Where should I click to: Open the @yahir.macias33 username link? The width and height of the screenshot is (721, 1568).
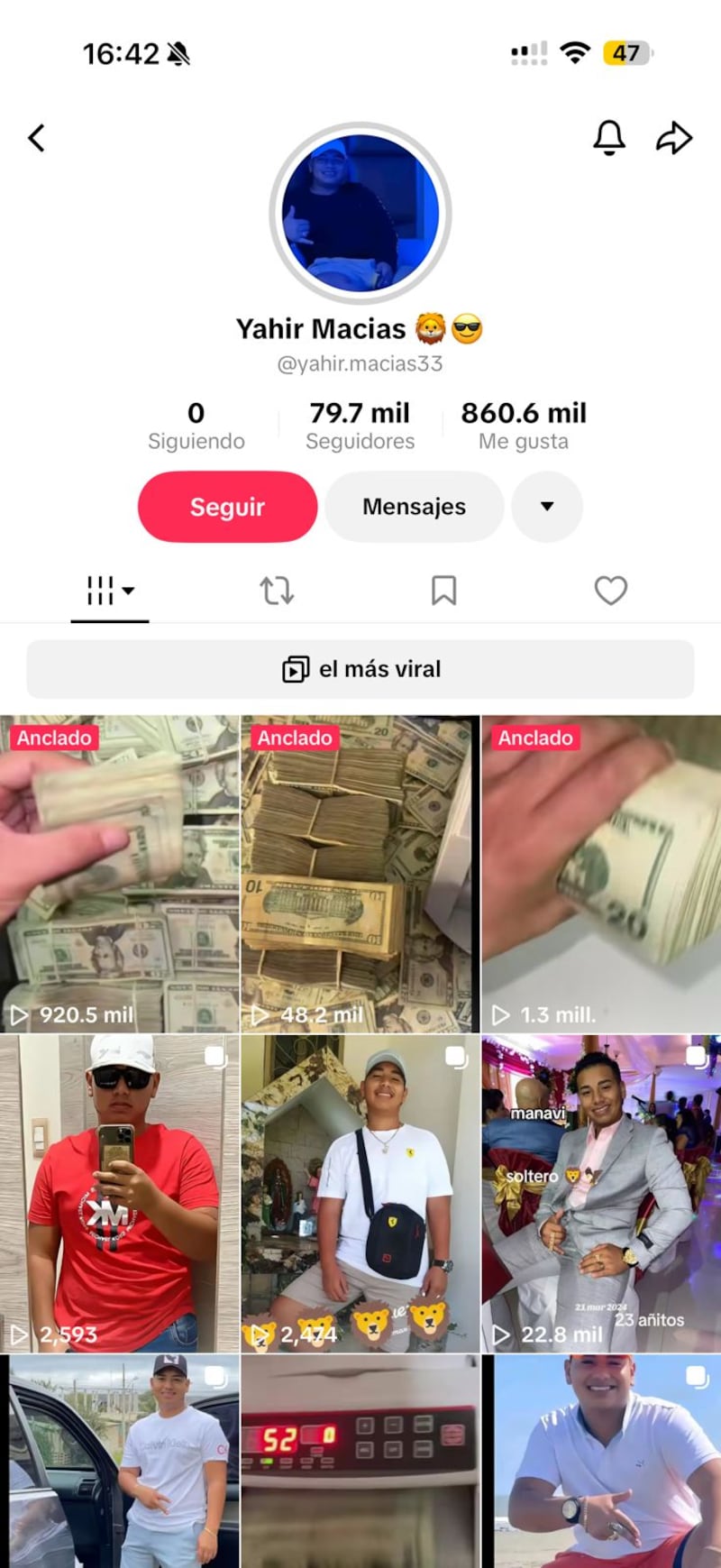coord(360,363)
